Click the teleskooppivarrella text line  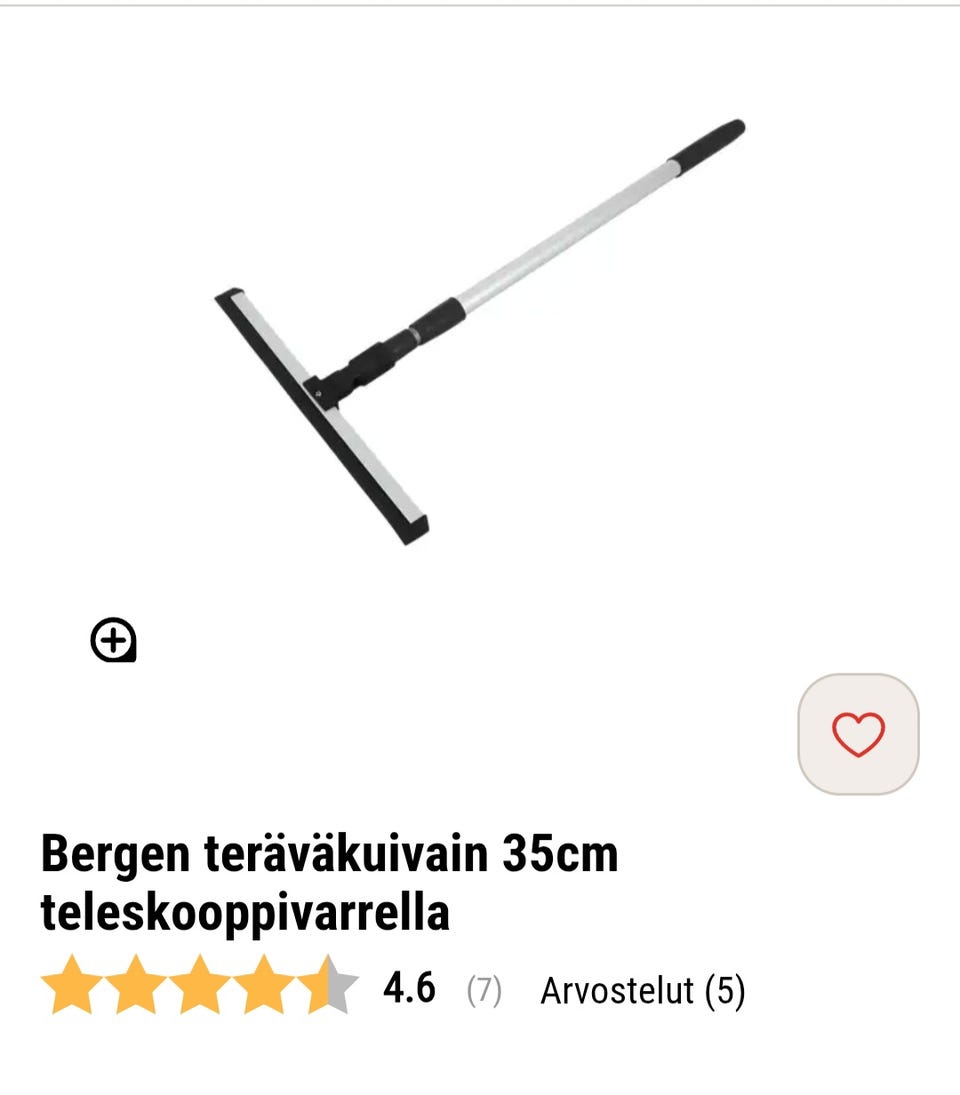coord(246,913)
